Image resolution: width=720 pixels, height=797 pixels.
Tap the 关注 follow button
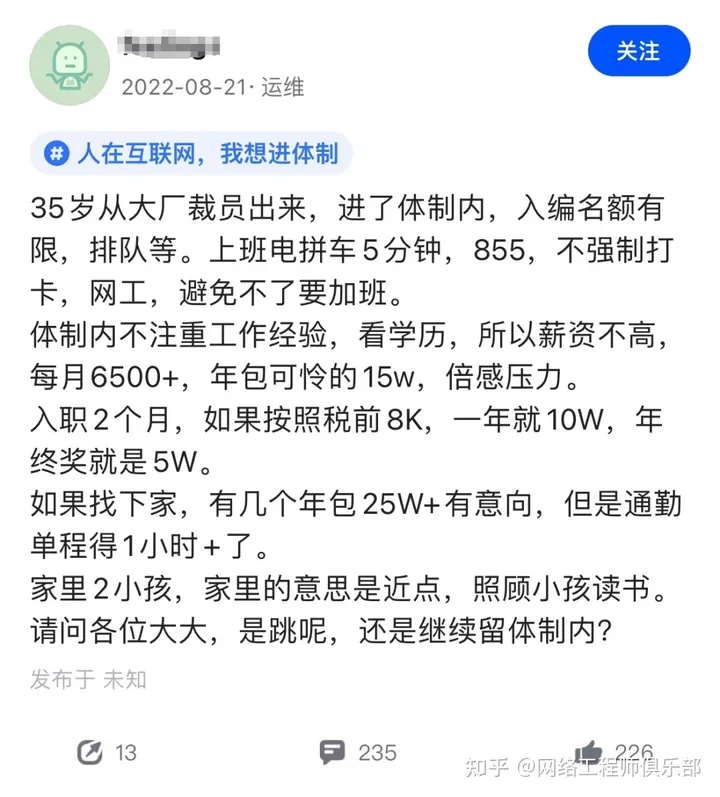[x=638, y=50]
